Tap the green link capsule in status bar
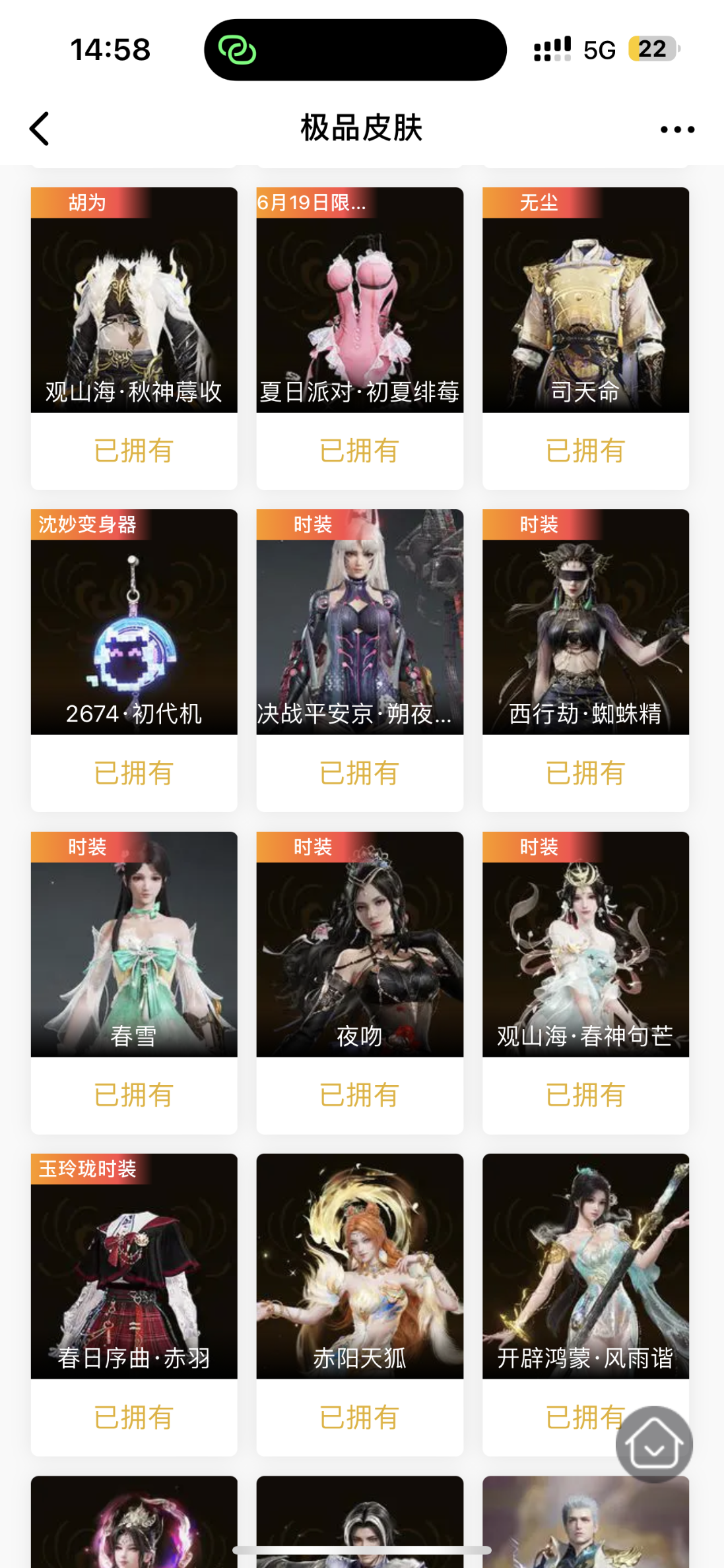The height and width of the screenshot is (1568, 724). [x=242, y=49]
